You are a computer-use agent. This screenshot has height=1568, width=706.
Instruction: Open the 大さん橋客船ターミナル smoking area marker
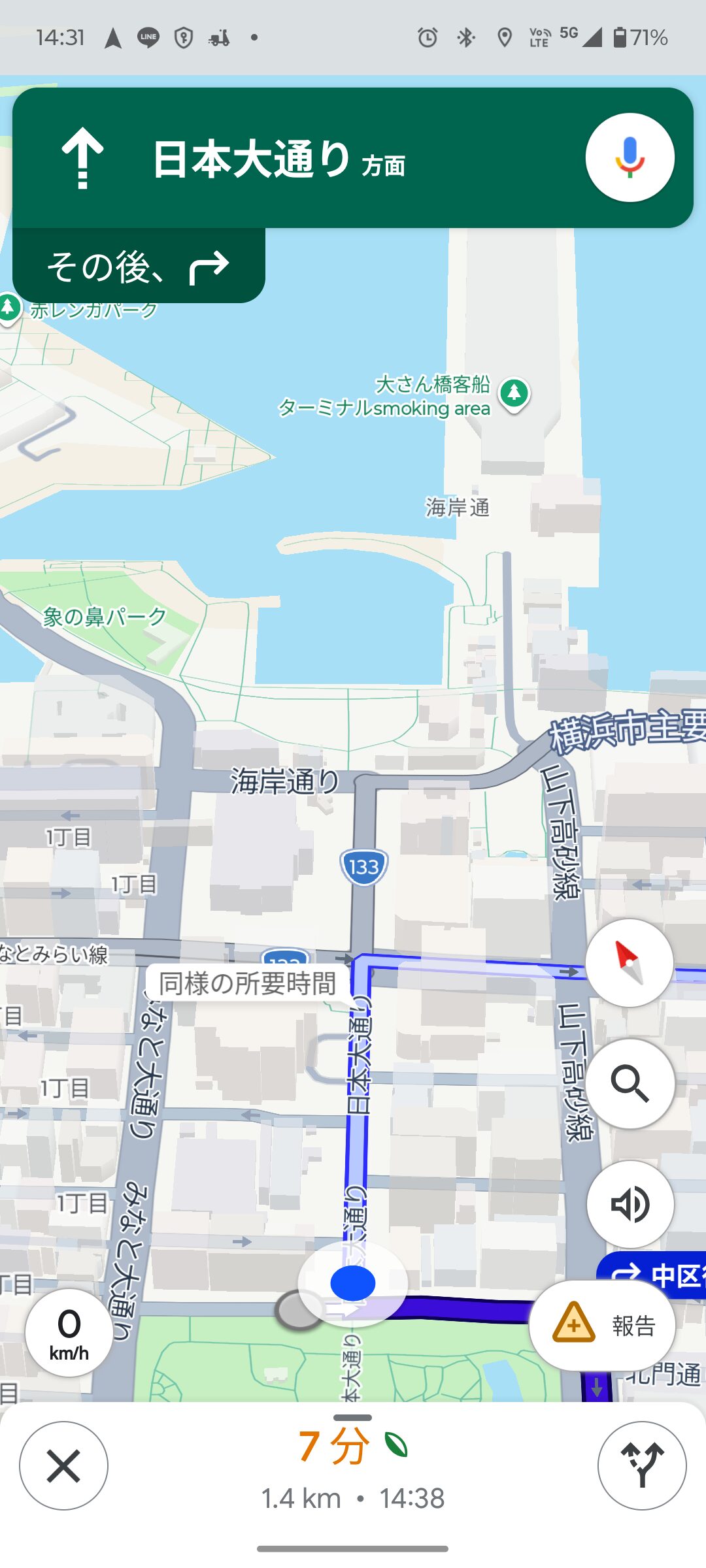click(514, 394)
